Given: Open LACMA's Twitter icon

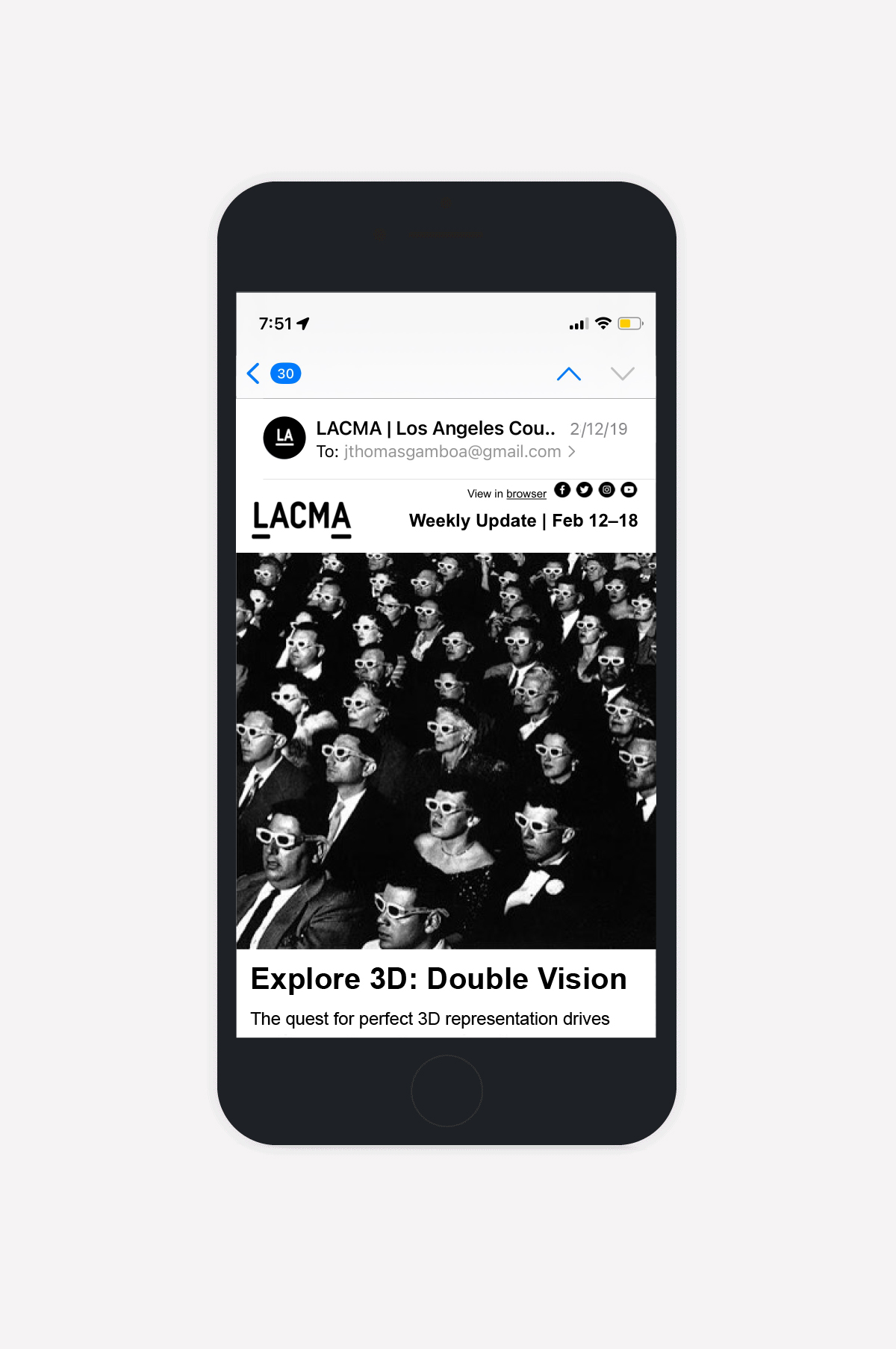Looking at the screenshot, I should click(585, 490).
